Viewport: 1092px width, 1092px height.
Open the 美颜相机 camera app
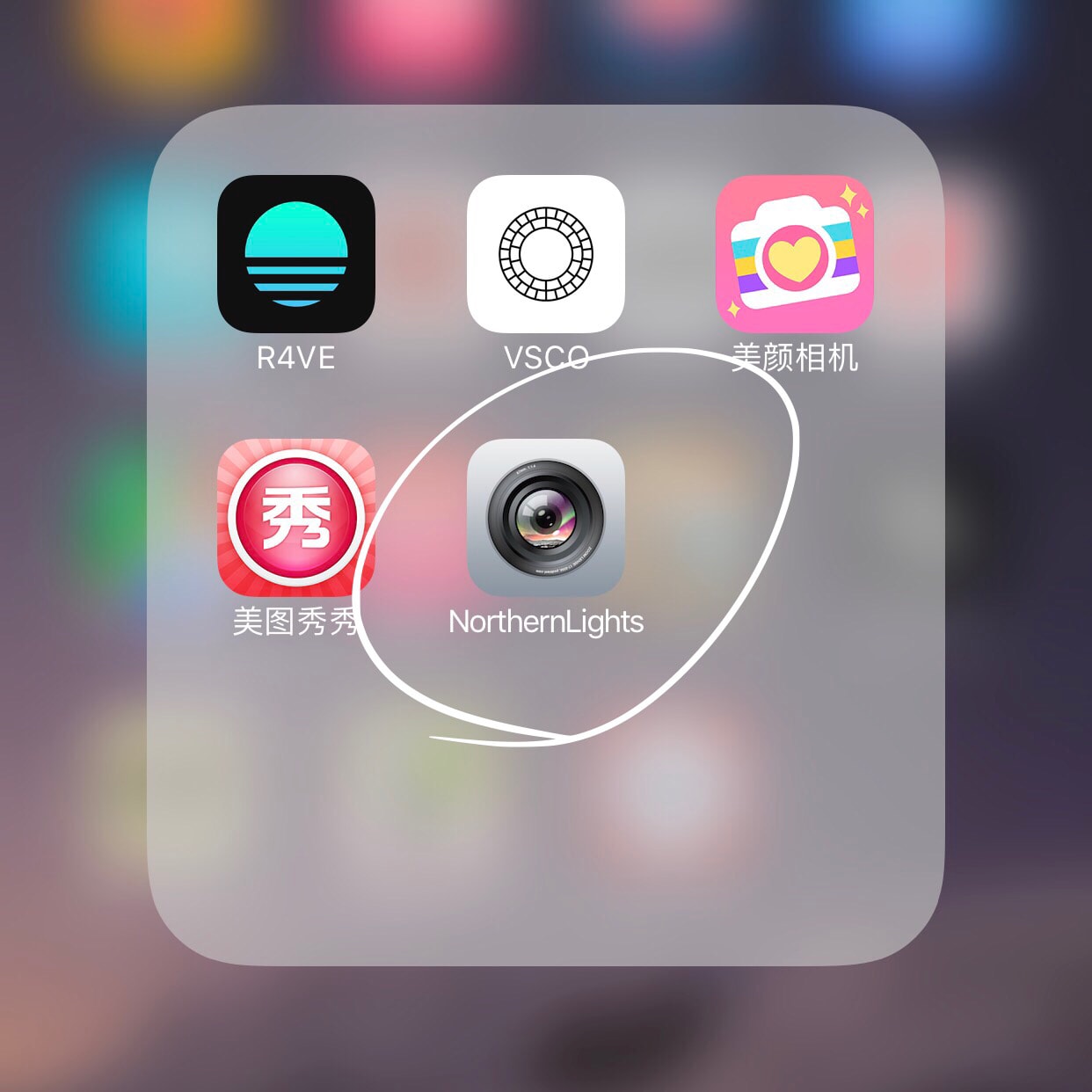point(795,254)
